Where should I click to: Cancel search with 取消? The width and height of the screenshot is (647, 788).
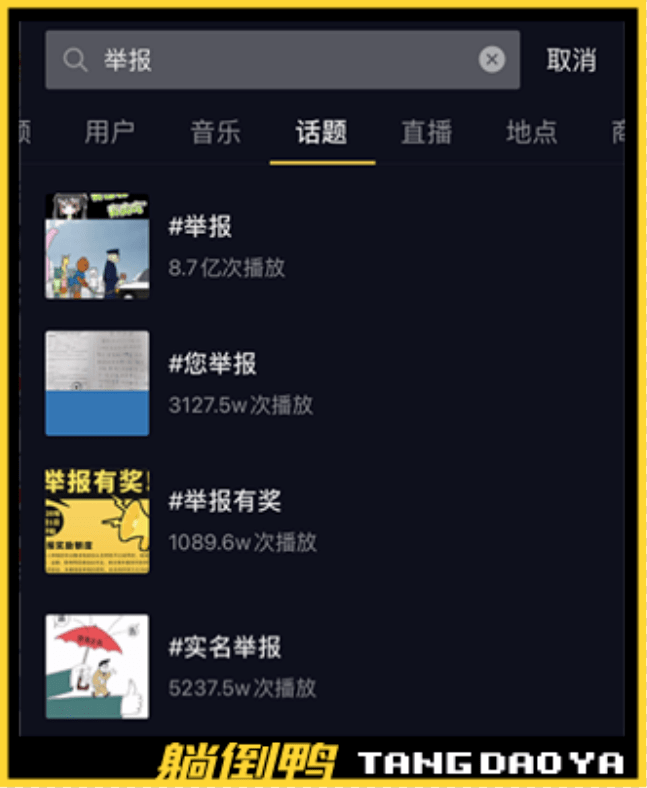click(x=571, y=60)
